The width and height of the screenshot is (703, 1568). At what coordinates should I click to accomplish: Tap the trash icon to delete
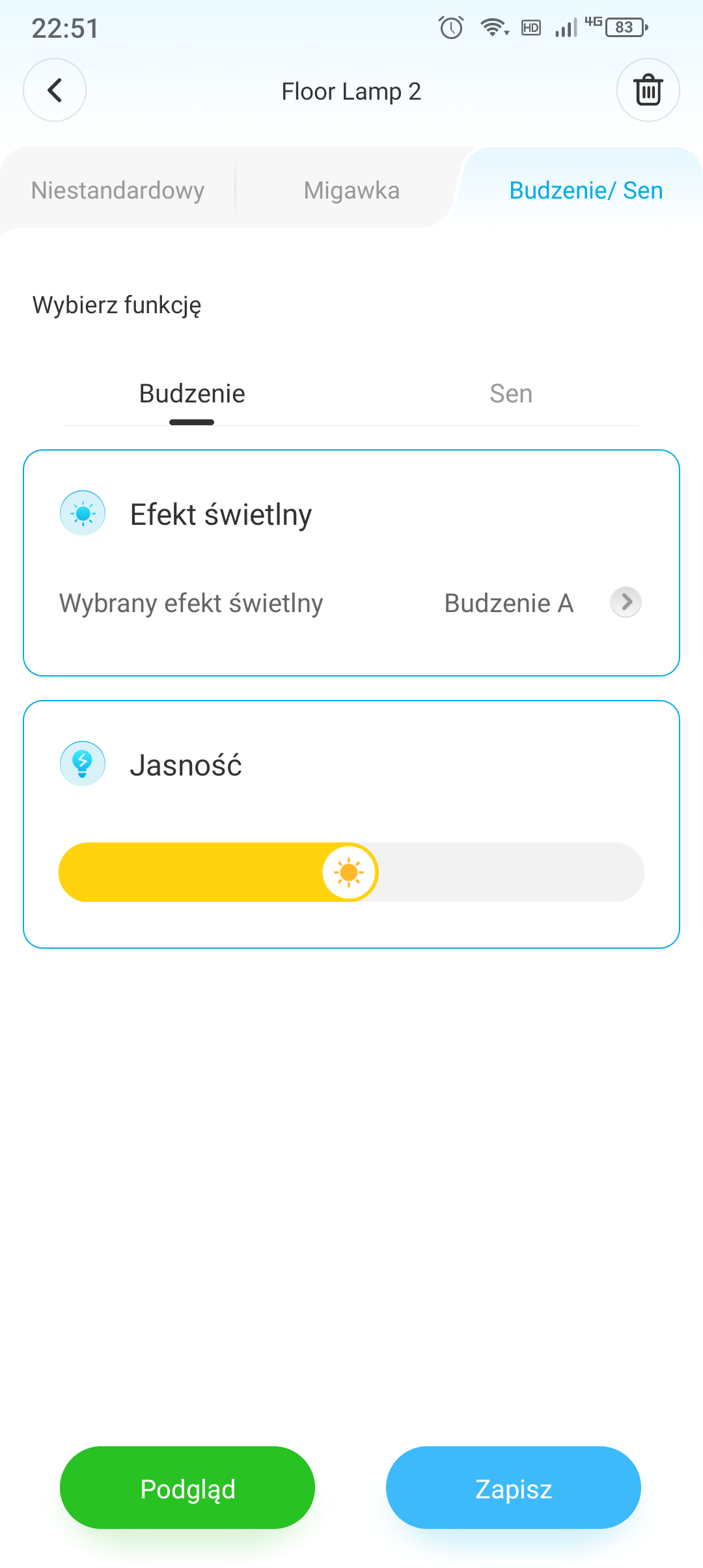(648, 90)
